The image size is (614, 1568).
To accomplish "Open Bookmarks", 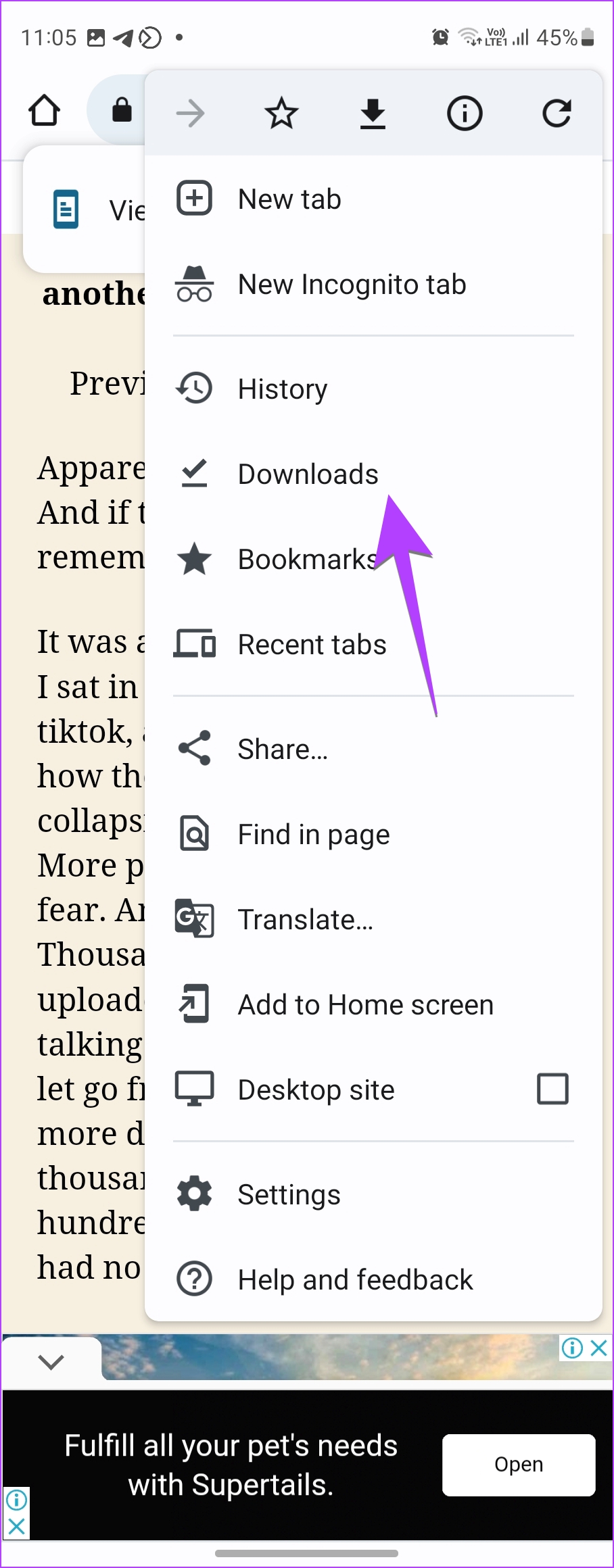I will 306,560.
